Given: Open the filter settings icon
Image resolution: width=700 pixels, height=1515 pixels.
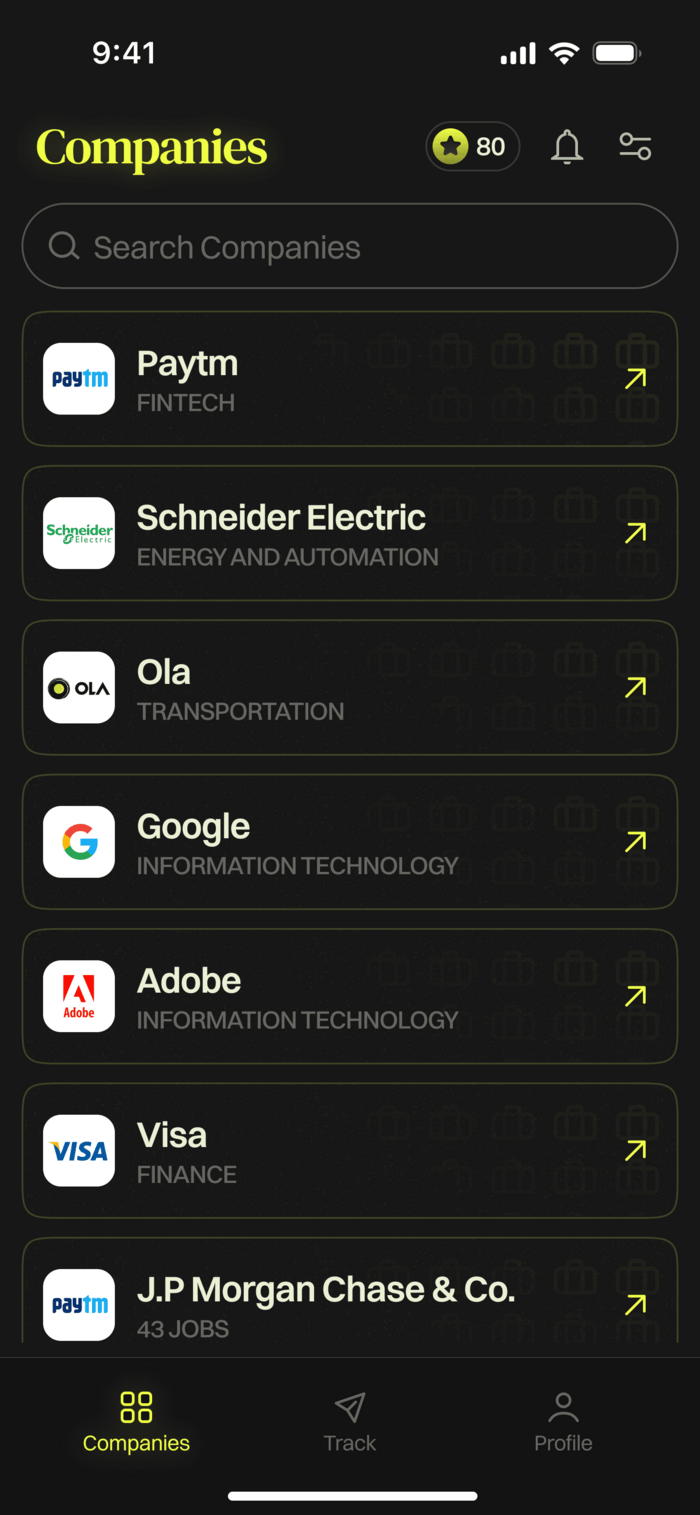Looking at the screenshot, I should (x=635, y=147).
